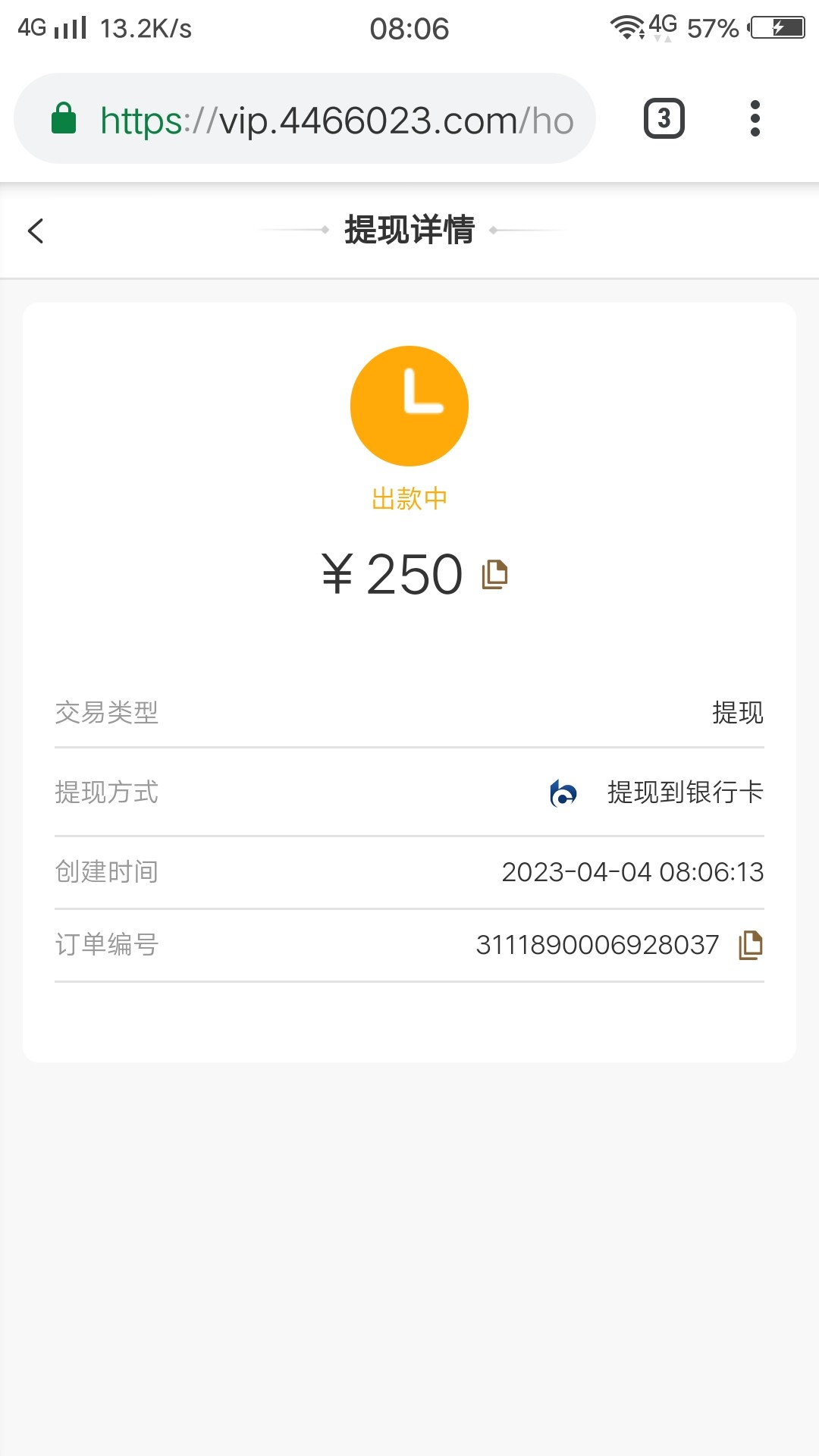Click the copy icon beside order number 3111890006928037

750,945
